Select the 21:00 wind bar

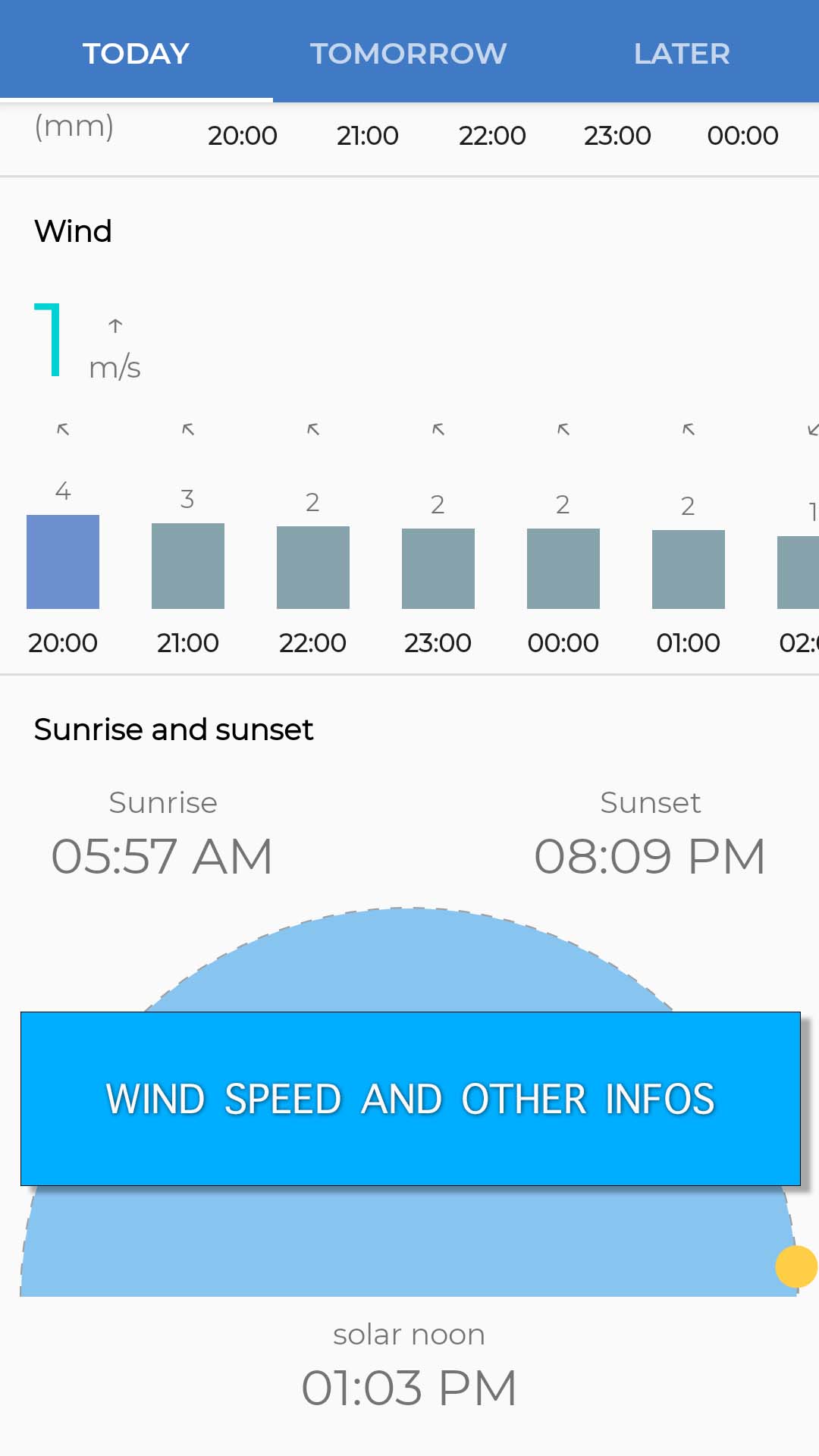tap(188, 566)
